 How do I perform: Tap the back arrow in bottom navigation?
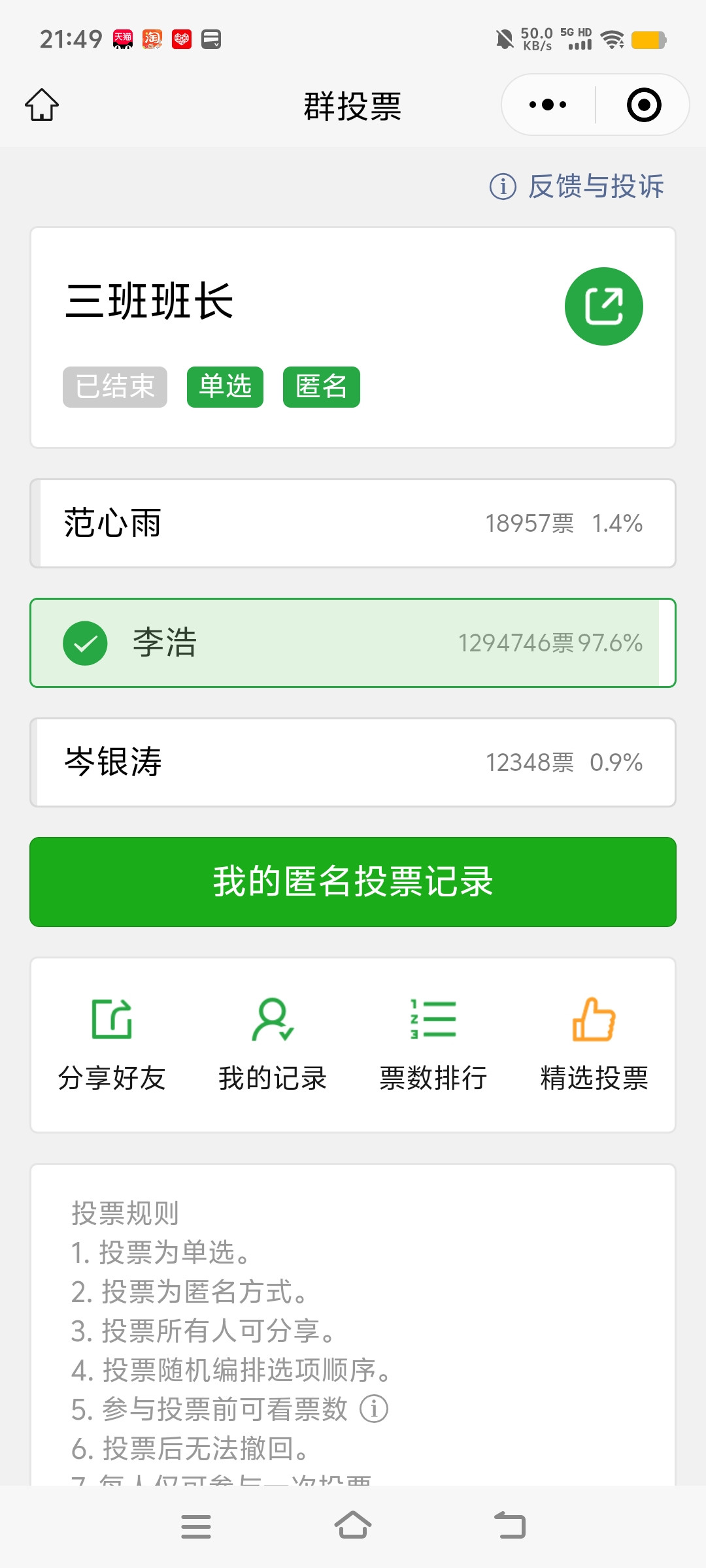pos(510,1526)
